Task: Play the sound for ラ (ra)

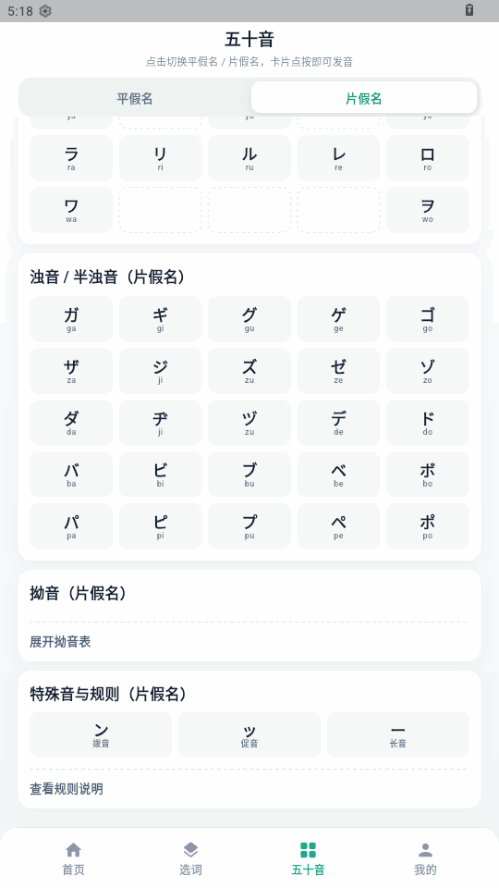Action: [71, 158]
